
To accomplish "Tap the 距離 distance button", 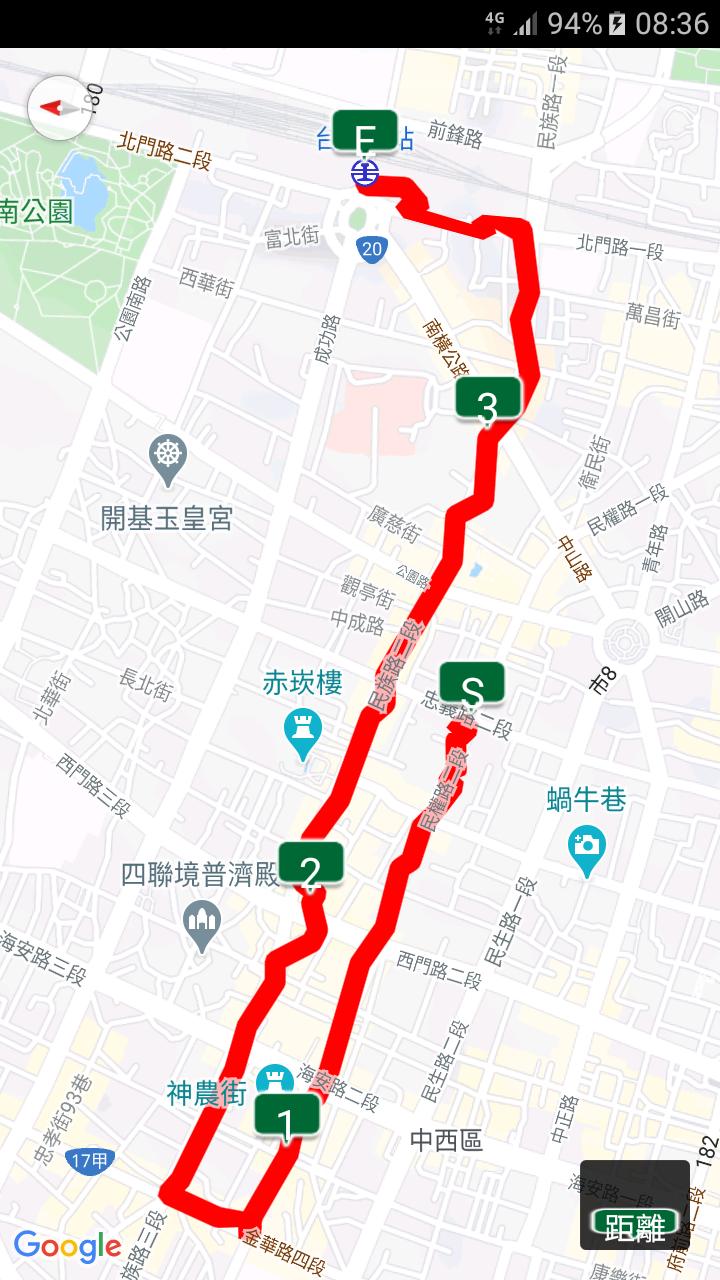I will click(x=635, y=1222).
